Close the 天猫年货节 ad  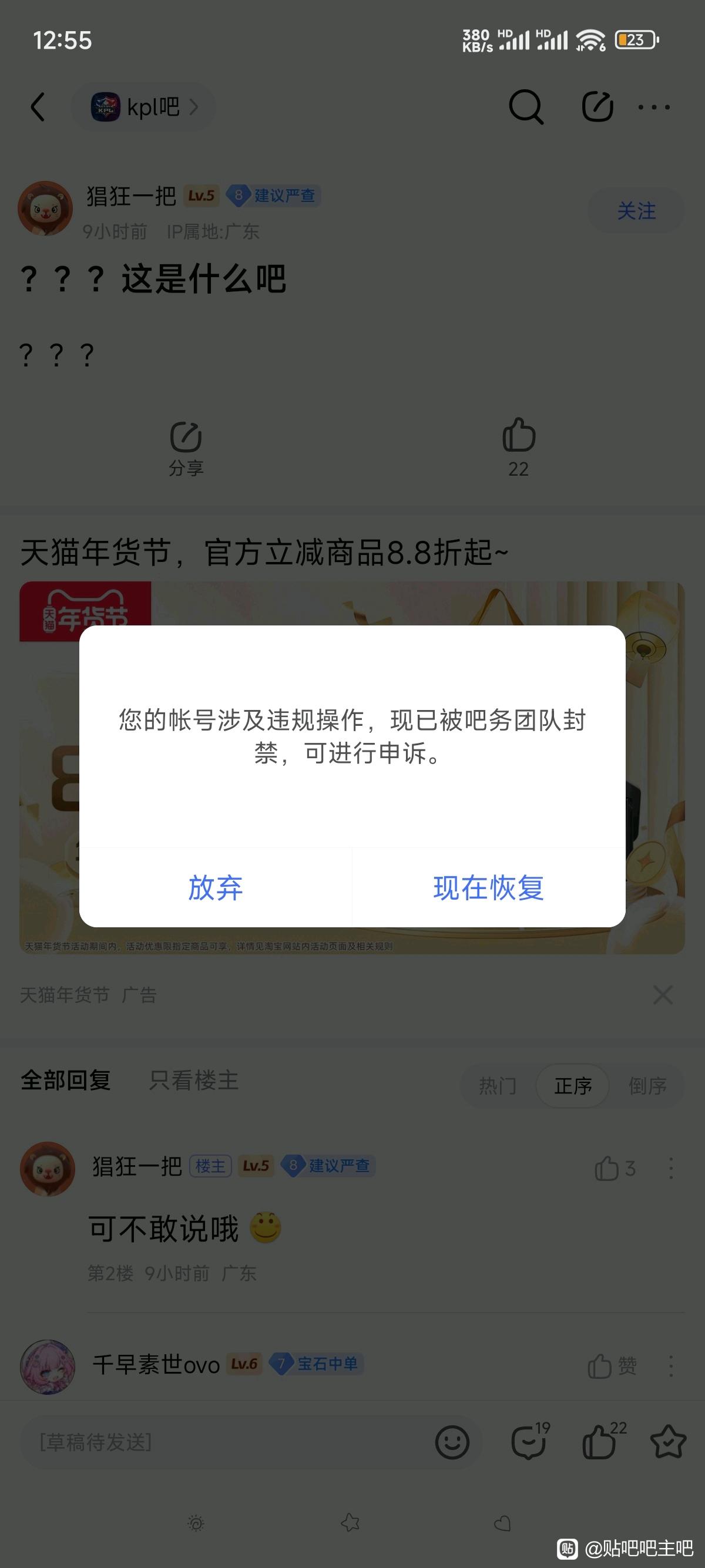tap(662, 995)
